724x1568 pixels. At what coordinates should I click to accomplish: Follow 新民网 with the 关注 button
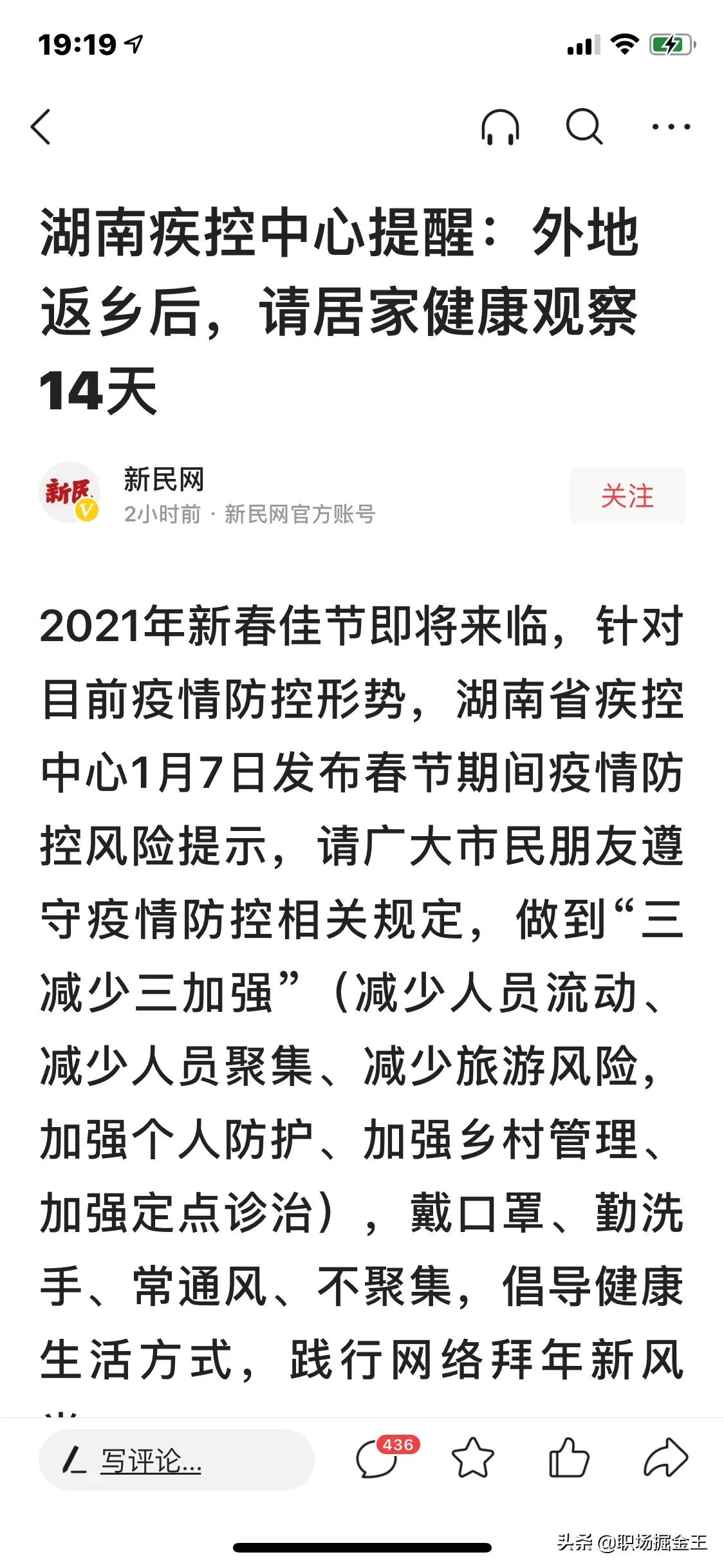pyautogui.click(x=627, y=496)
